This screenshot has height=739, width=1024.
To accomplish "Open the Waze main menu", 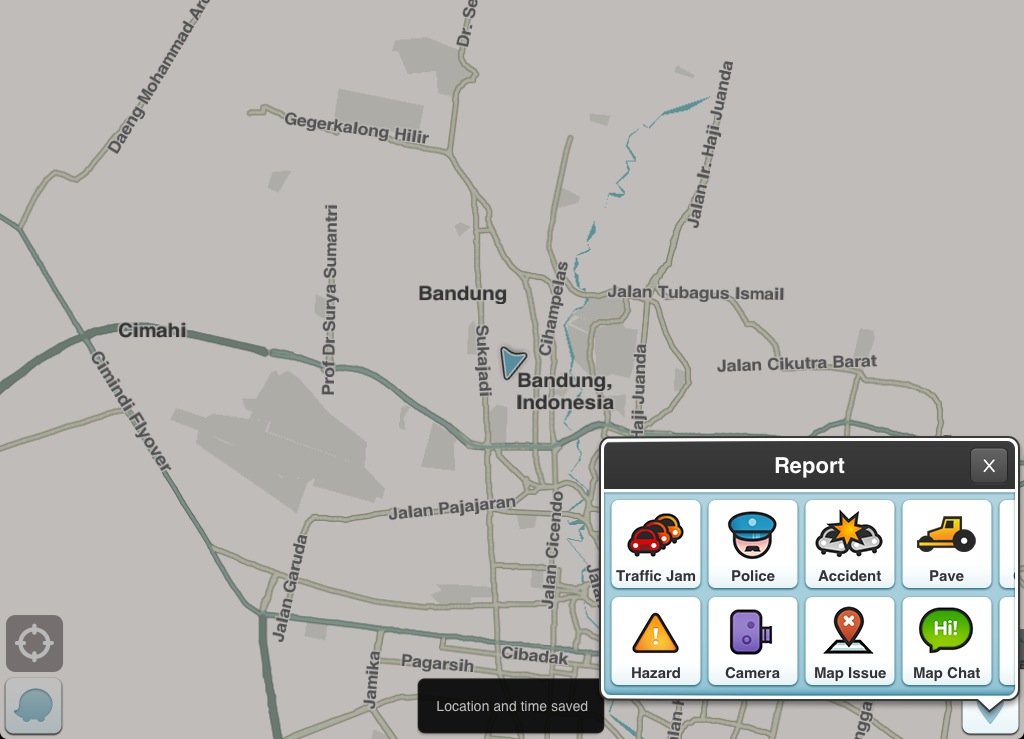I will (x=34, y=705).
